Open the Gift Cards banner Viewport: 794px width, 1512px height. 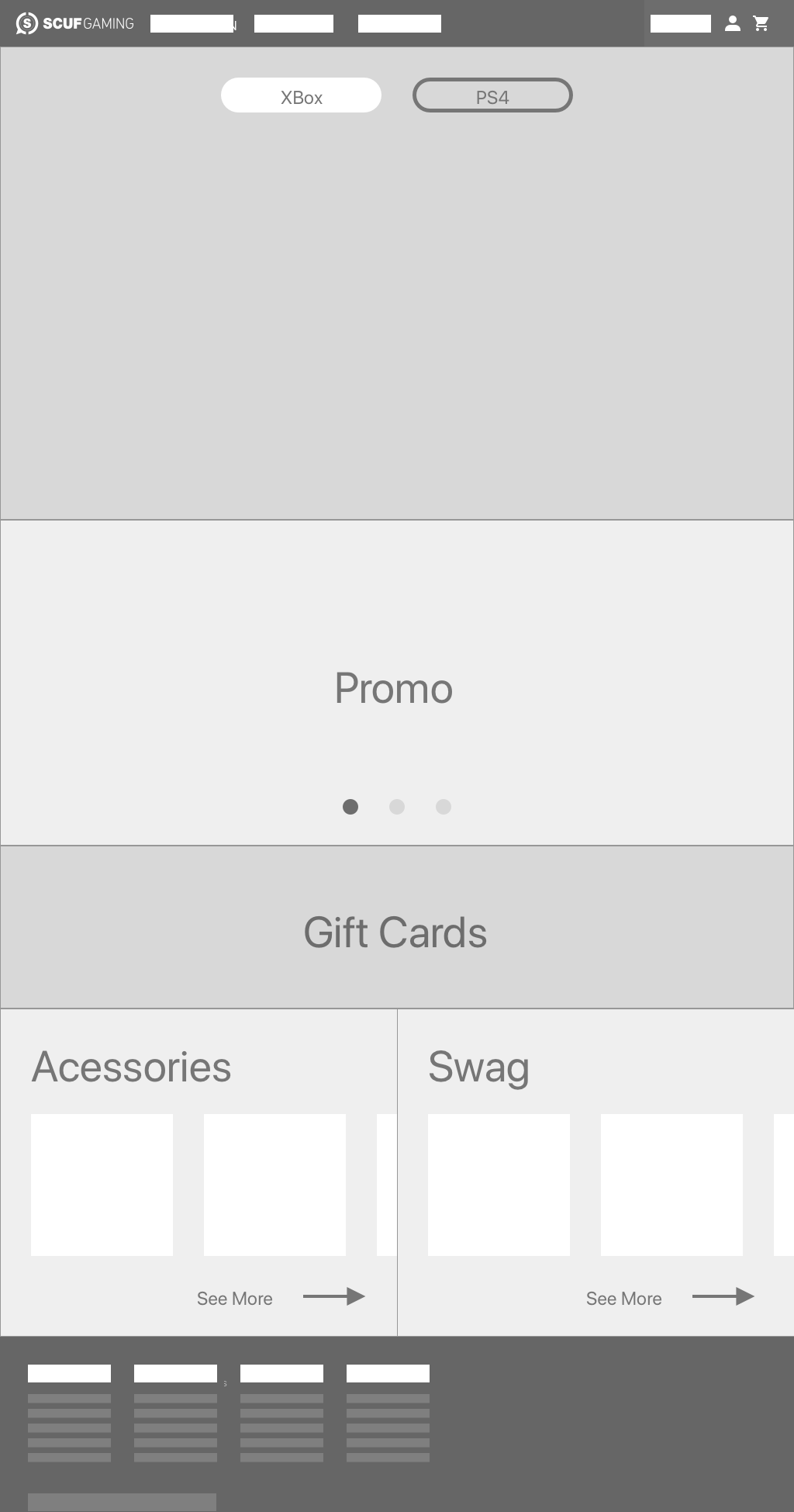pyautogui.click(x=397, y=927)
